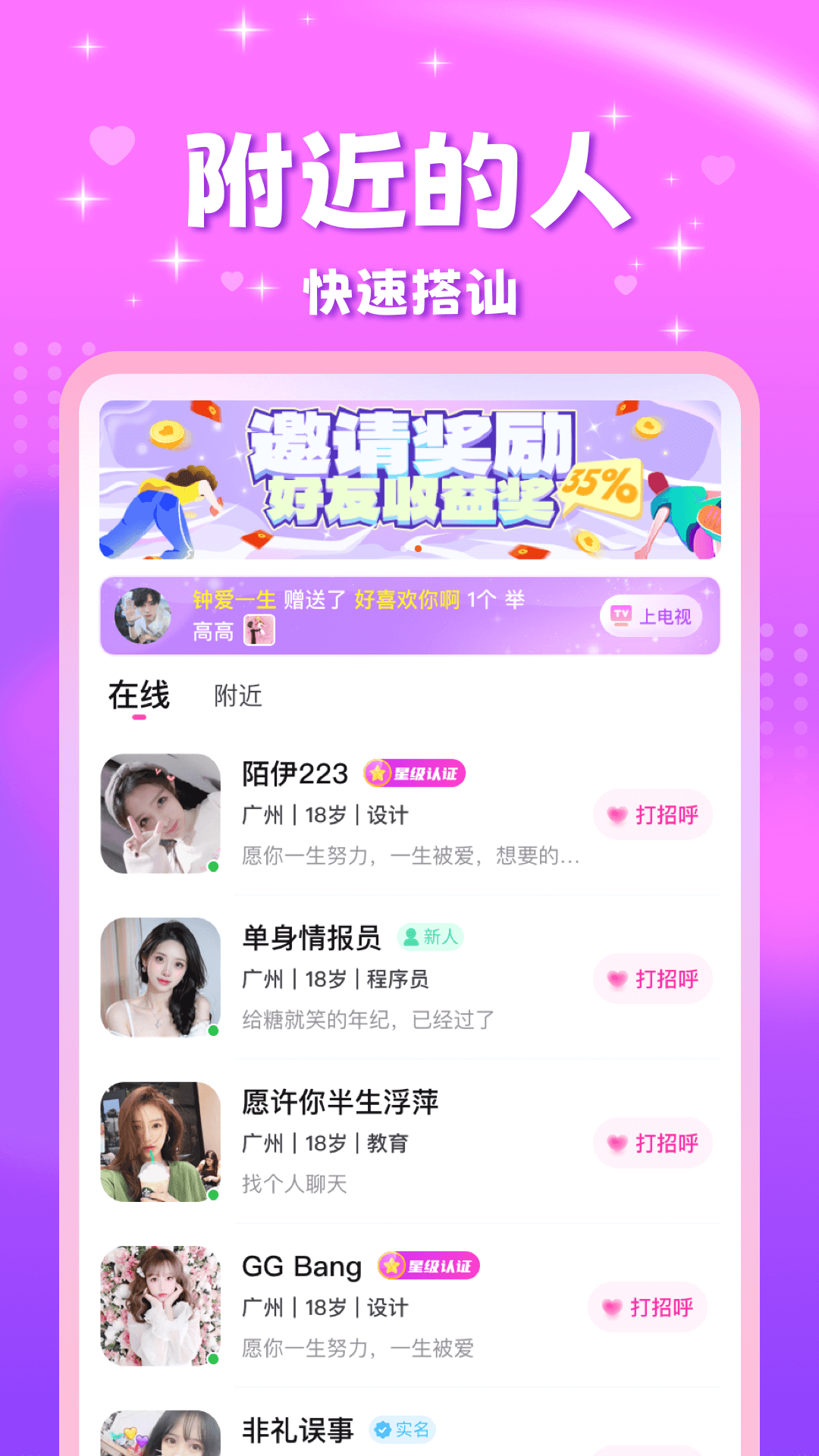Click the person icon on the 新人 badge
Screen dimensions: 819x1456
[411, 937]
